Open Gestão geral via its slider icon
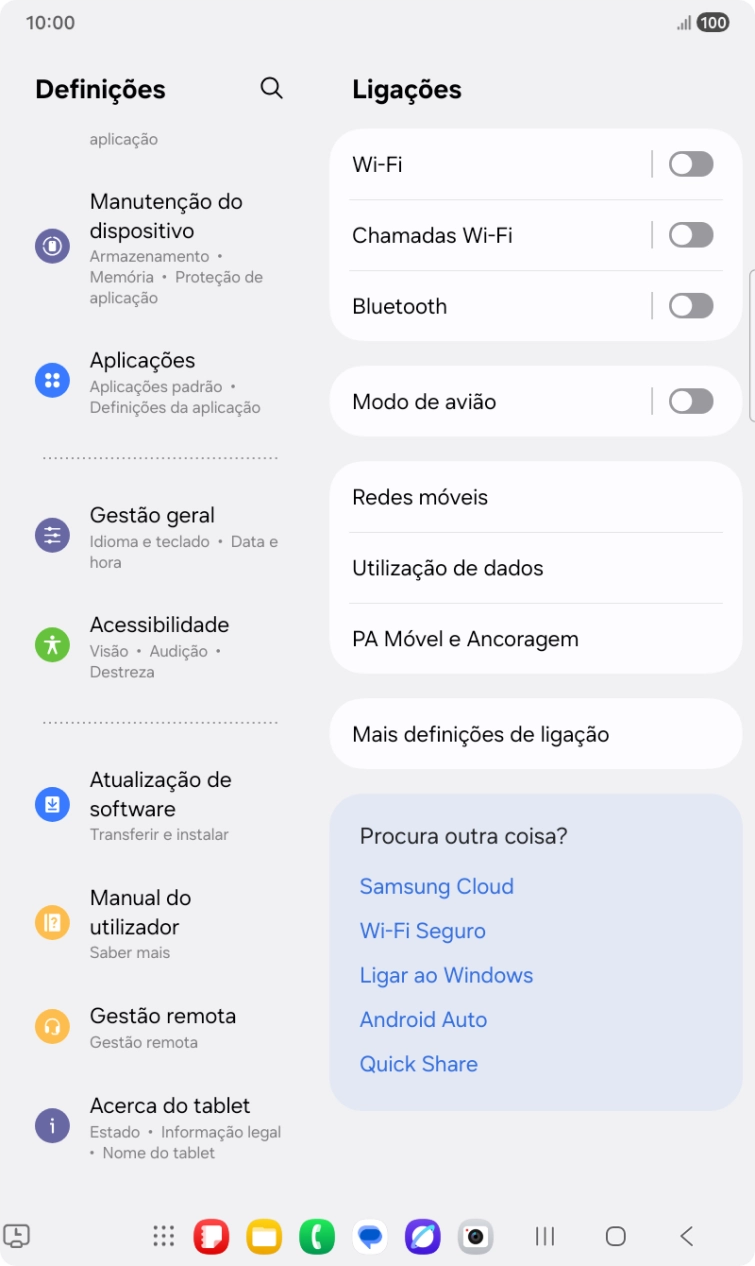Image resolution: width=755 pixels, height=1266 pixels. click(x=51, y=535)
